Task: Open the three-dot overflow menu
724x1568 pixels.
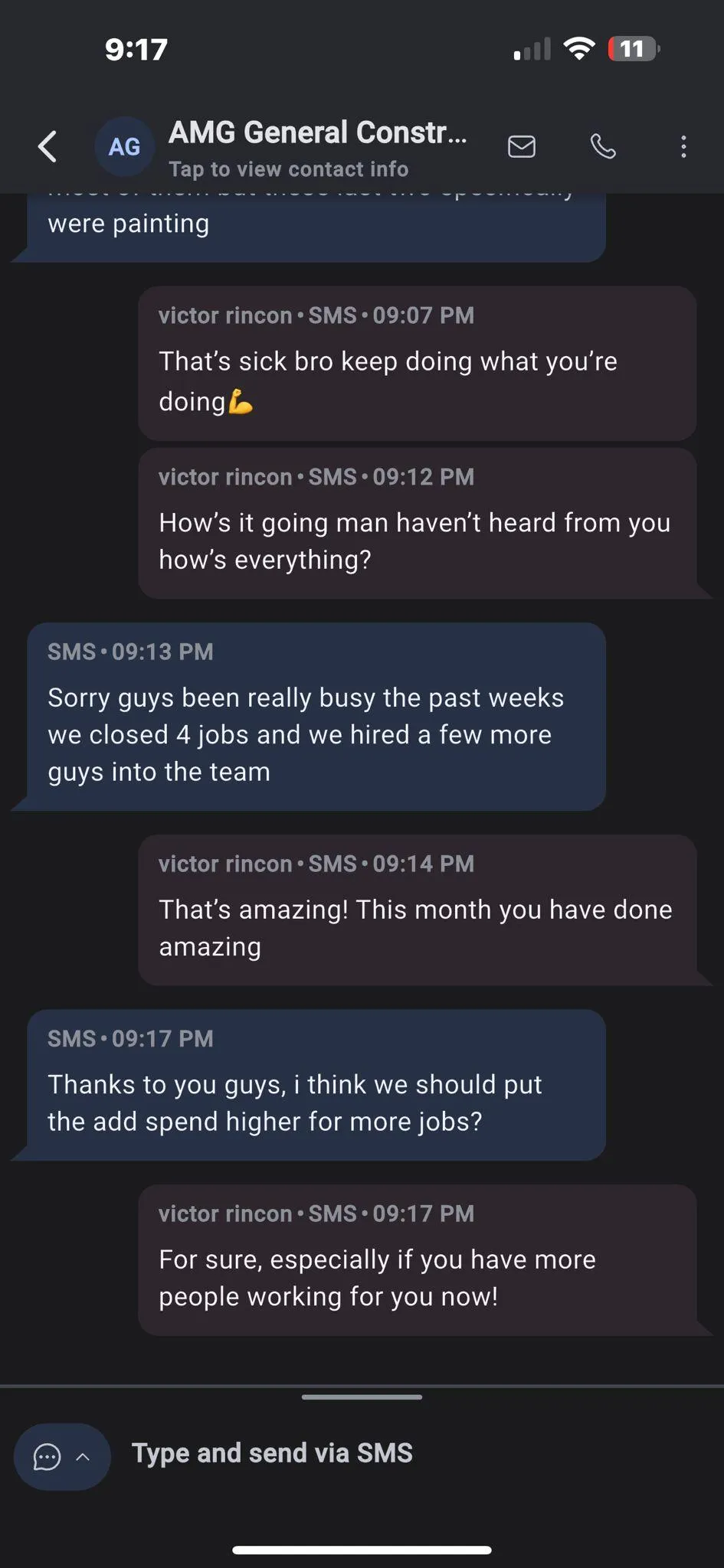Action: (683, 146)
